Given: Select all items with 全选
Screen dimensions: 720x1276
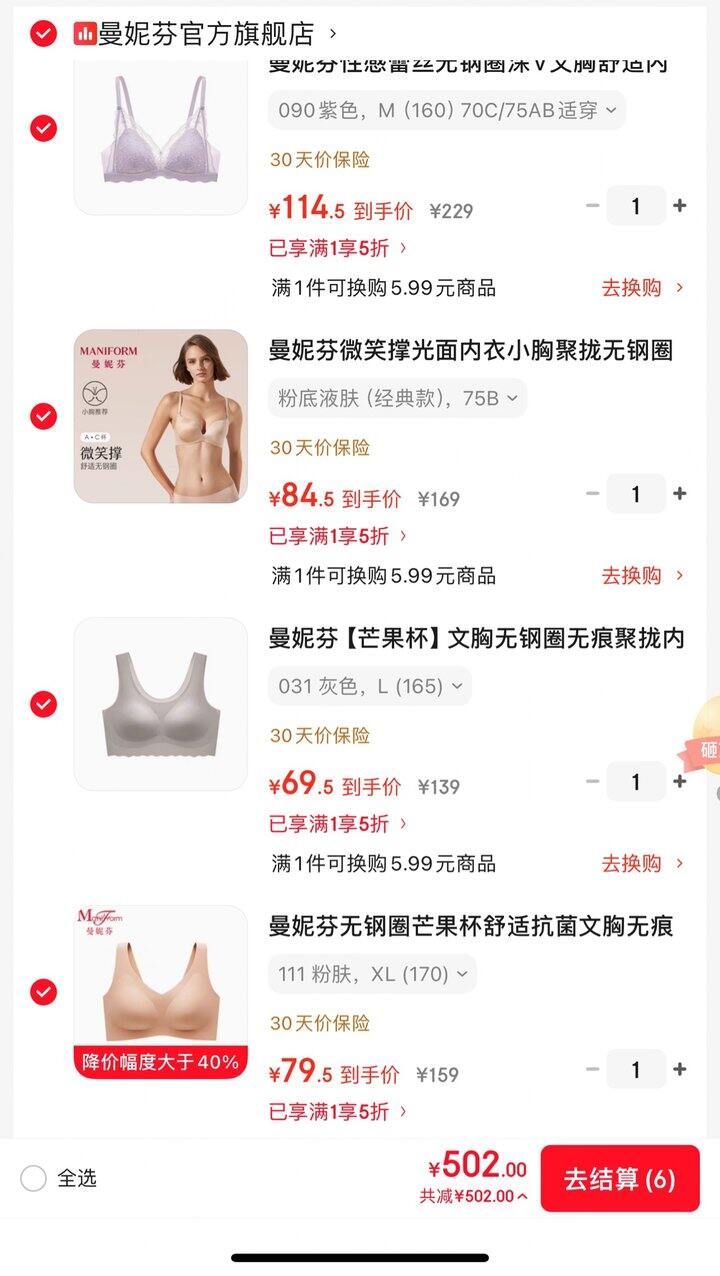Looking at the screenshot, I should click(59, 1178).
